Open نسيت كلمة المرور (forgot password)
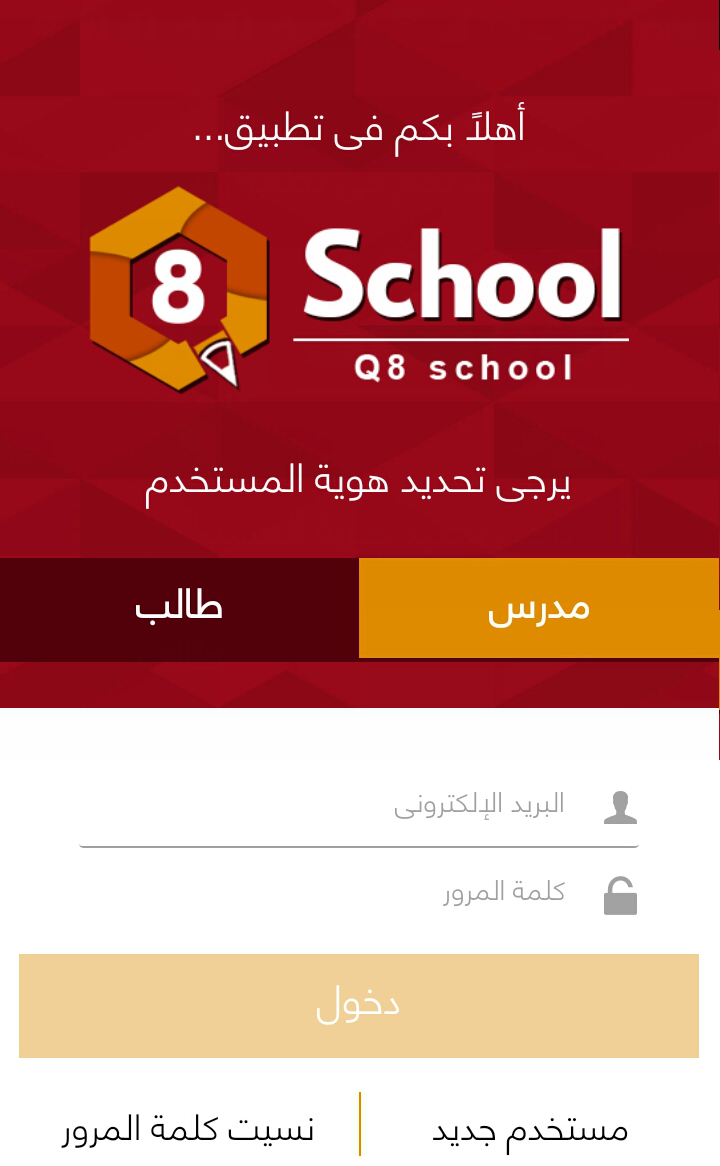 tap(188, 1129)
